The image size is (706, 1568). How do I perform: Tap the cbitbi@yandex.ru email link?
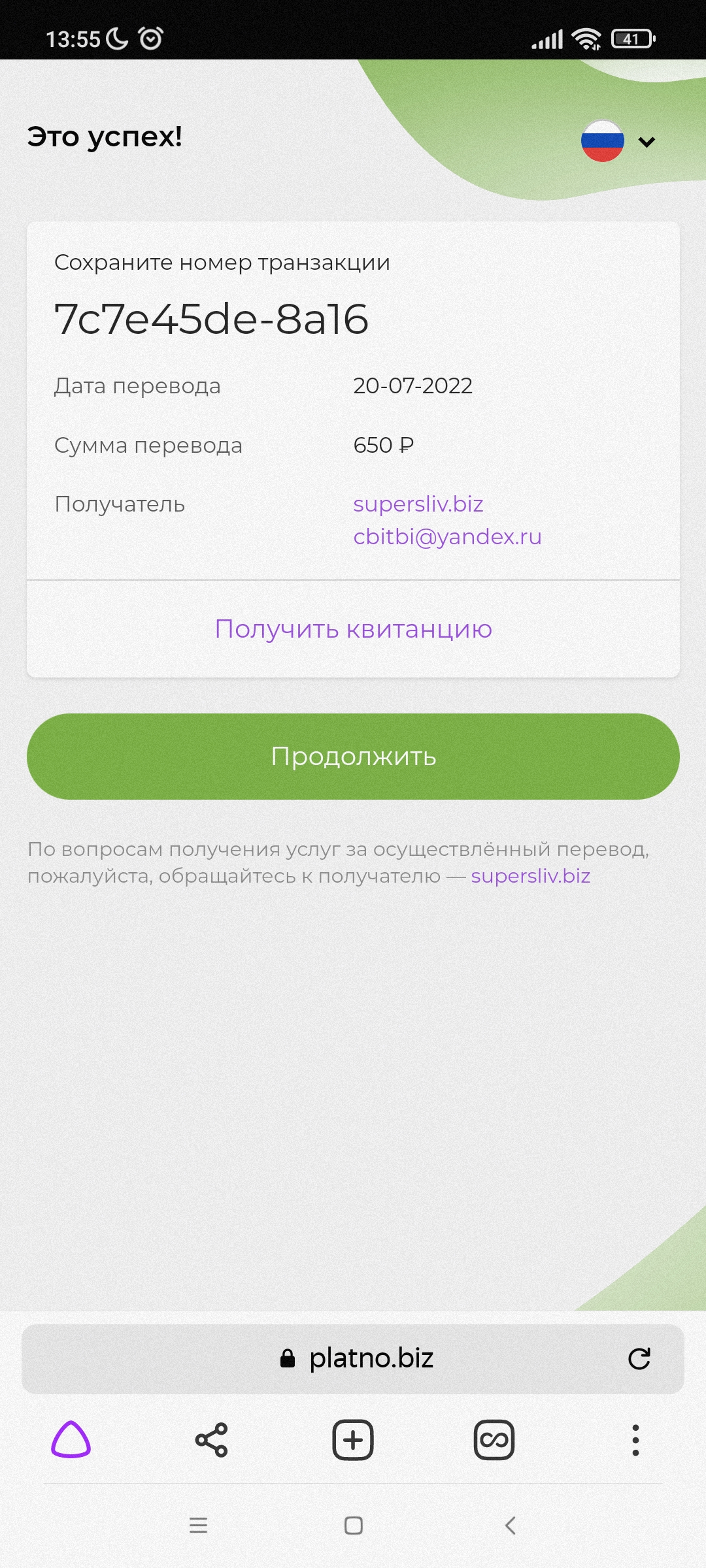tap(447, 537)
